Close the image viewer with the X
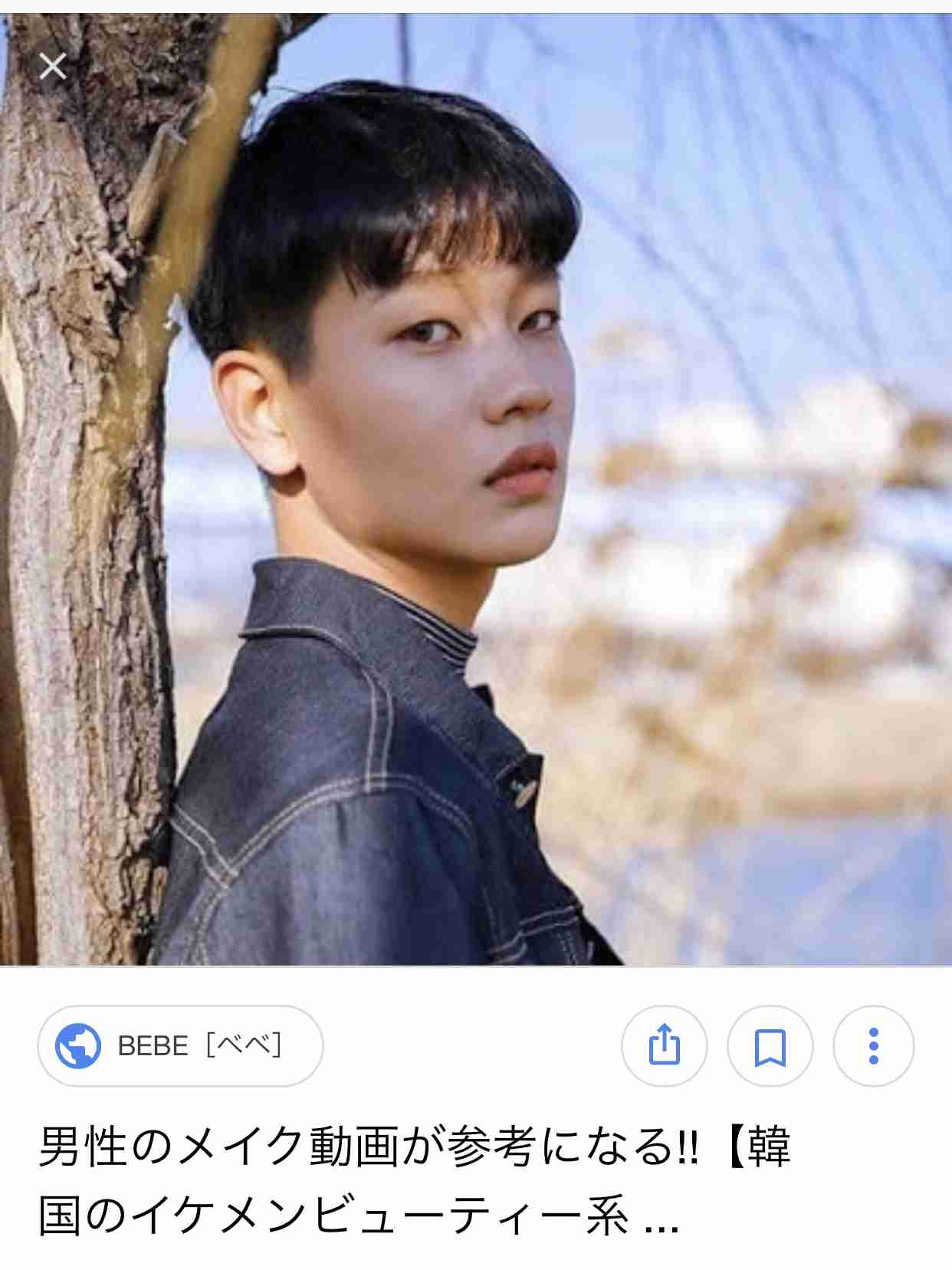 pyautogui.click(x=53, y=67)
